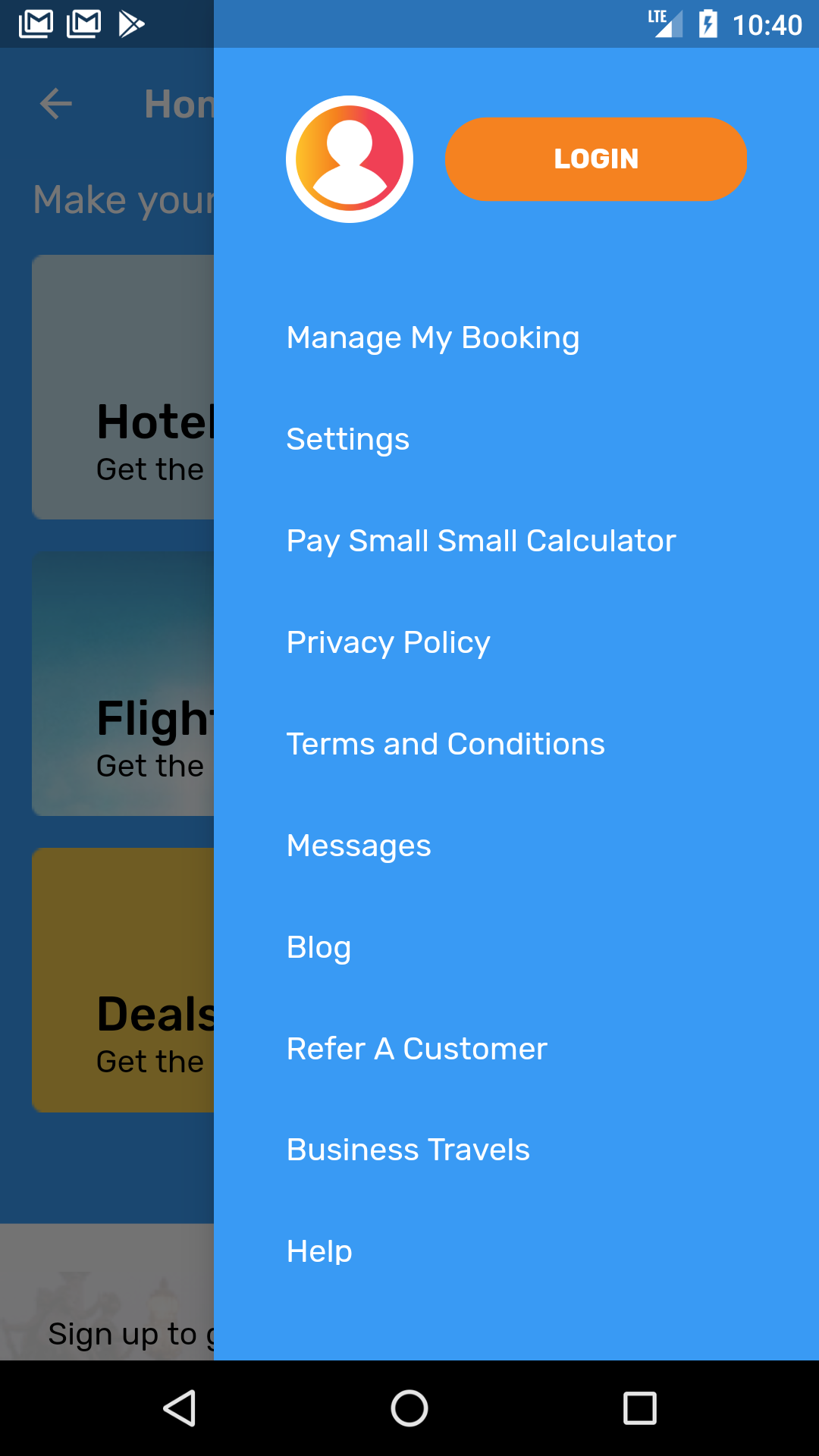Go to the system home screen

pos(409,1408)
